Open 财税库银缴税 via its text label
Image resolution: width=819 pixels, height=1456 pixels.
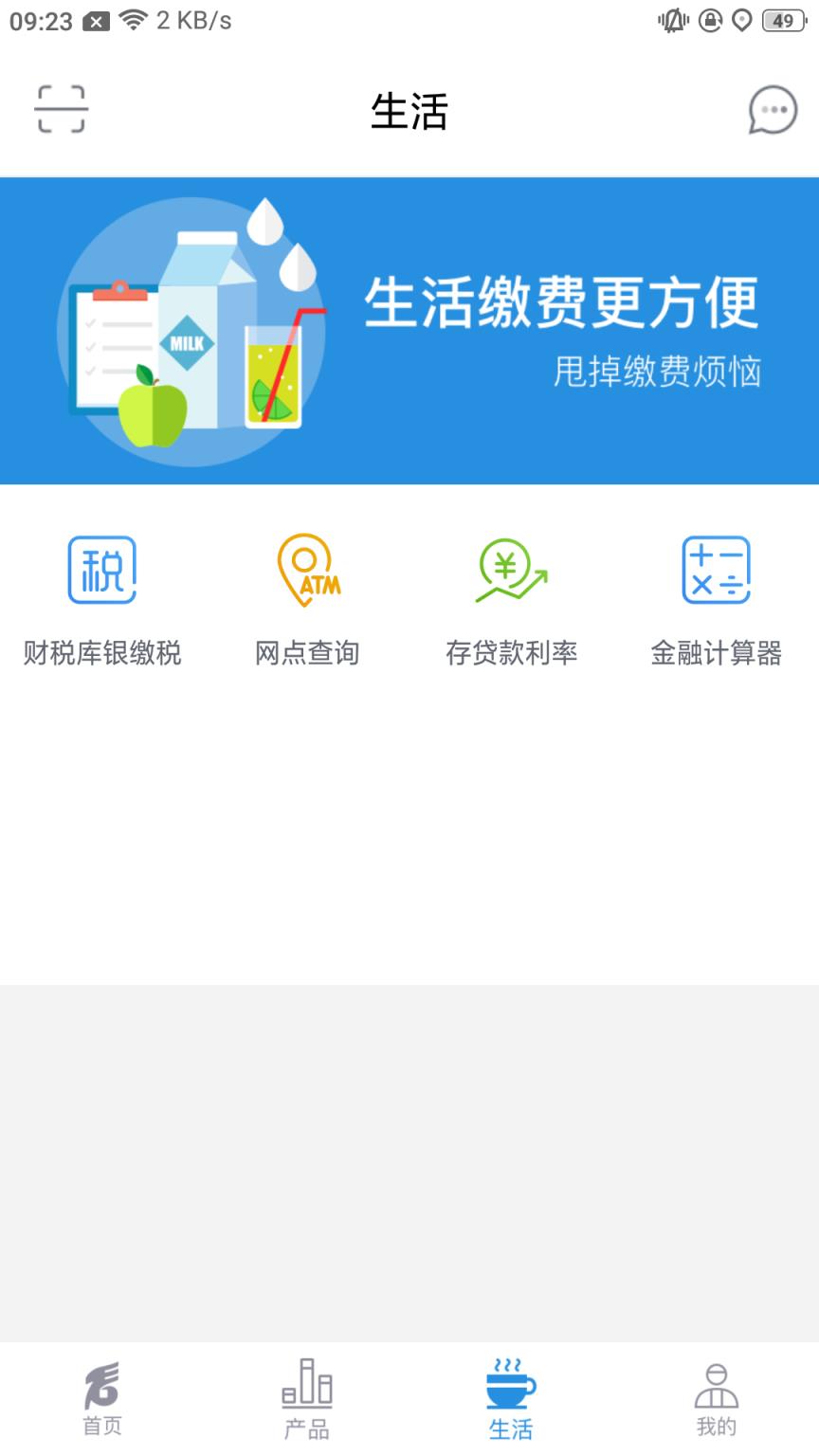[102, 652]
